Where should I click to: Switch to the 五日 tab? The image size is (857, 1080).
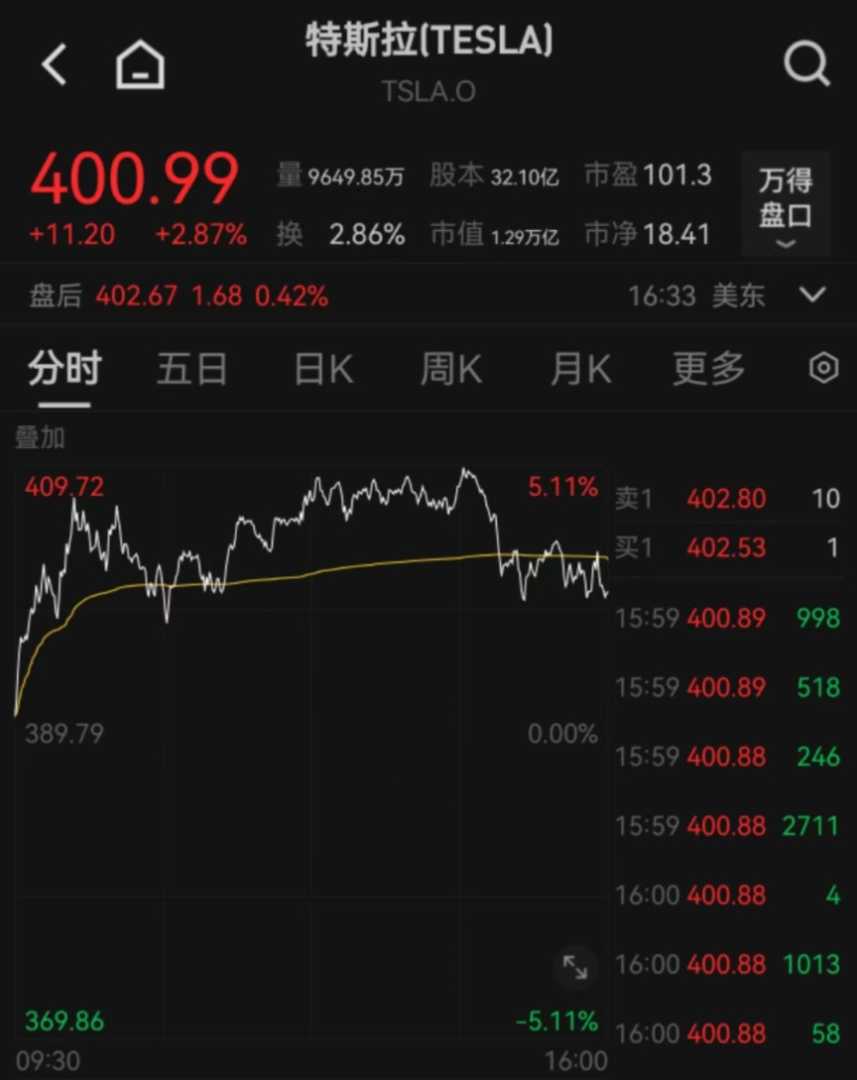pyautogui.click(x=192, y=369)
